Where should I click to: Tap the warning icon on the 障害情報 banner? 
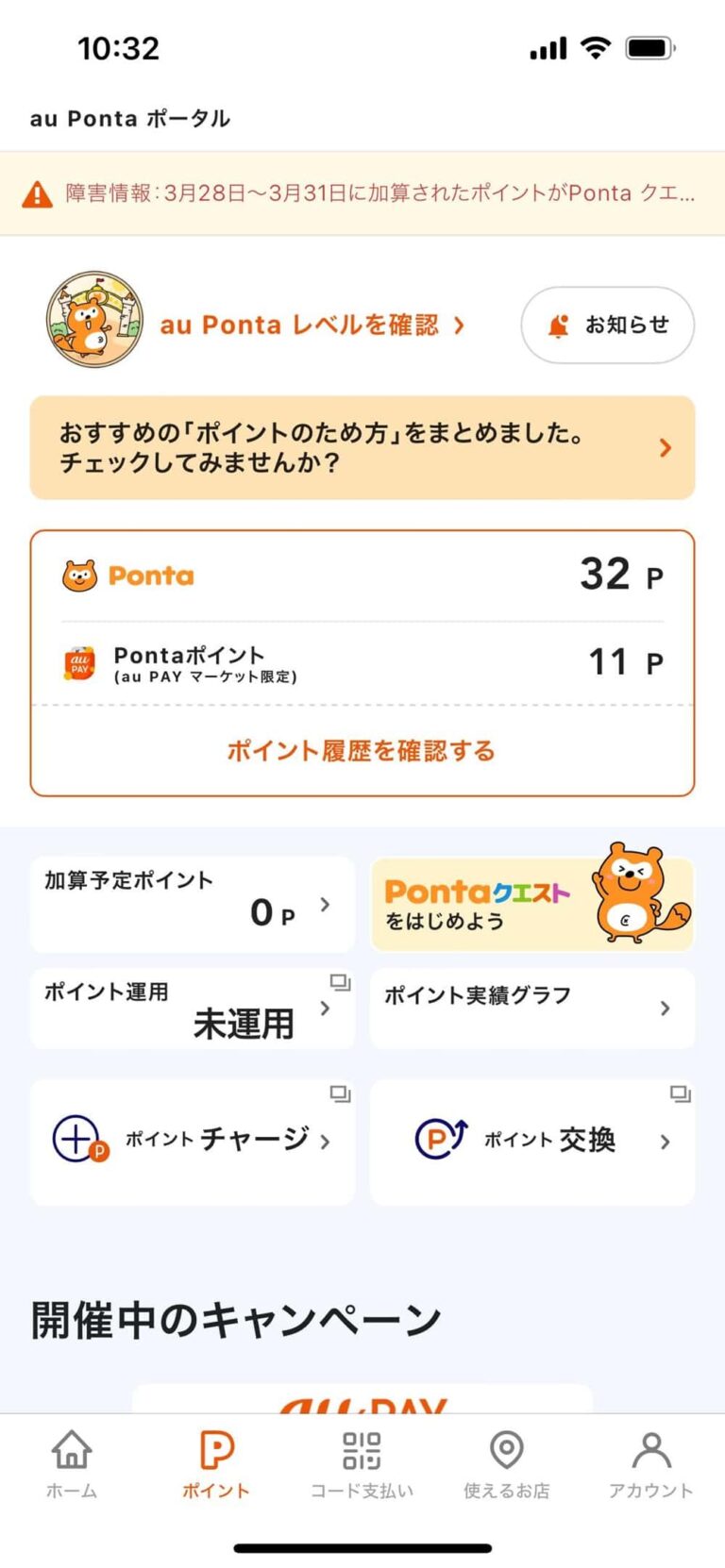38,192
